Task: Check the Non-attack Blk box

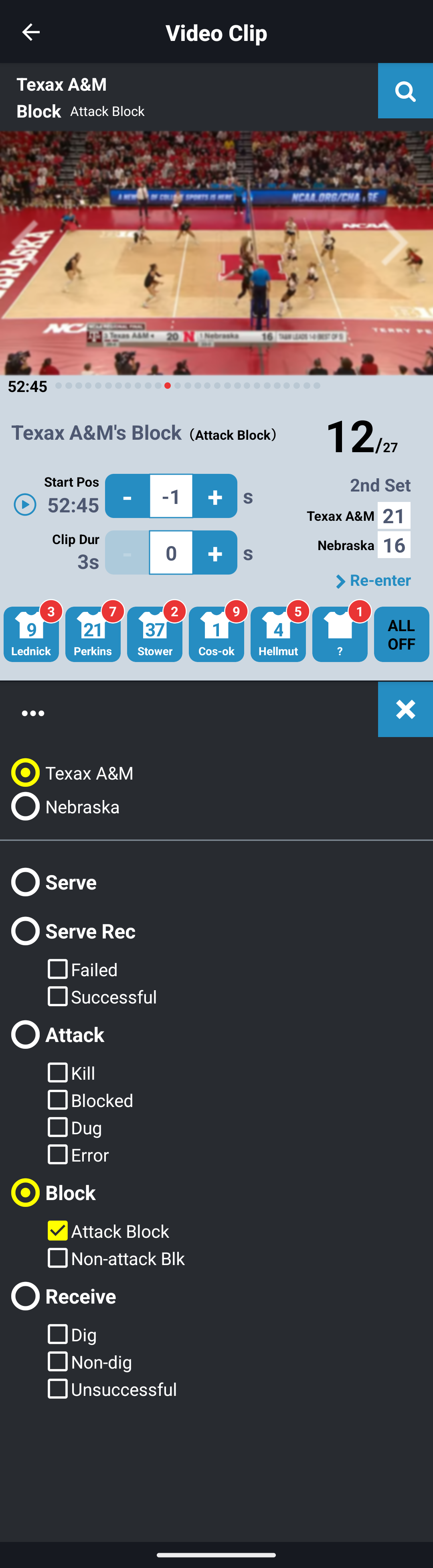Action: [x=58, y=1258]
